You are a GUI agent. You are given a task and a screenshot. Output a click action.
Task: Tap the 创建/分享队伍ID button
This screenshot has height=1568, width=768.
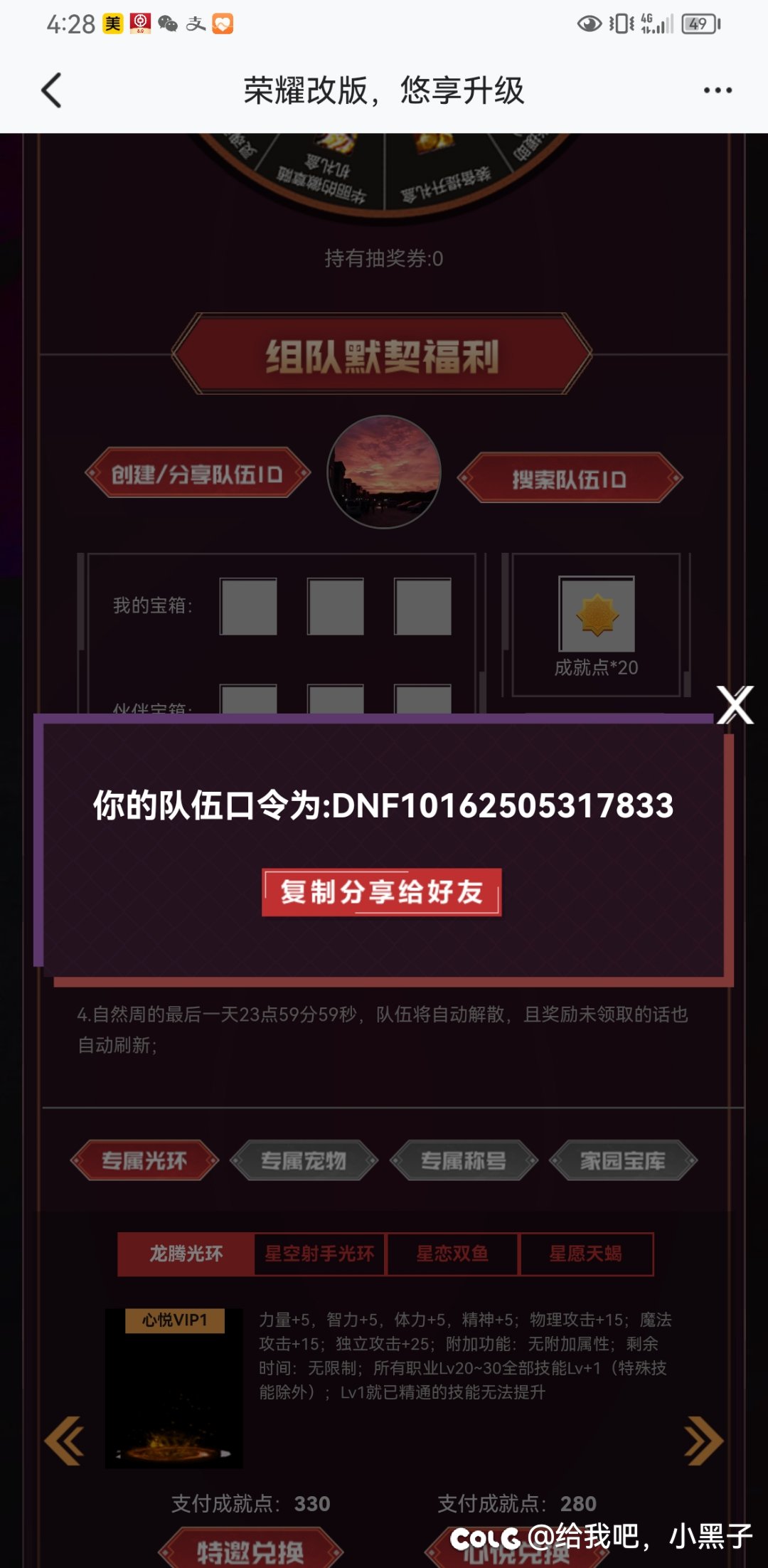pyautogui.click(x=201, y=475)
